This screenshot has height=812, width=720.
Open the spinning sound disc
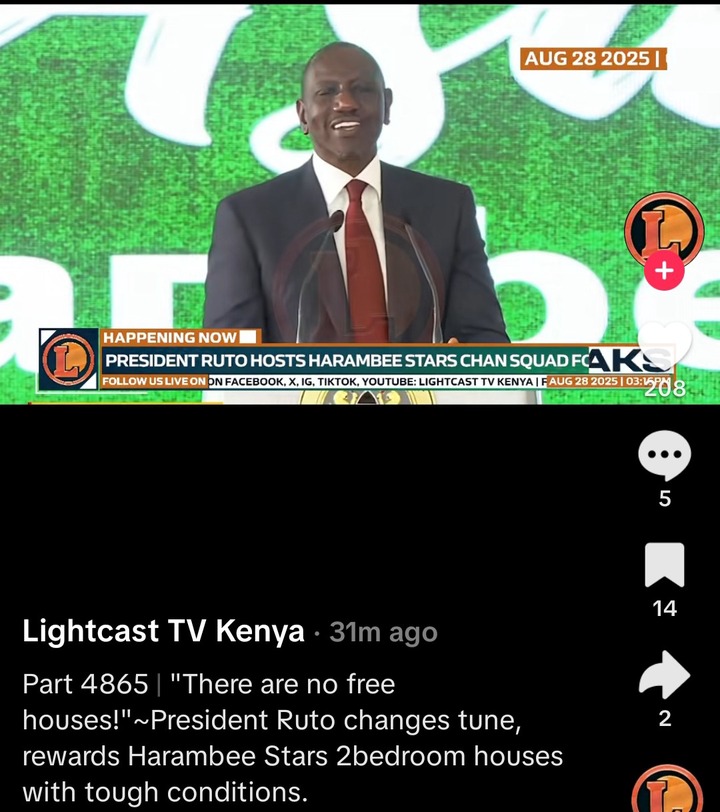(x=664, y=790)
